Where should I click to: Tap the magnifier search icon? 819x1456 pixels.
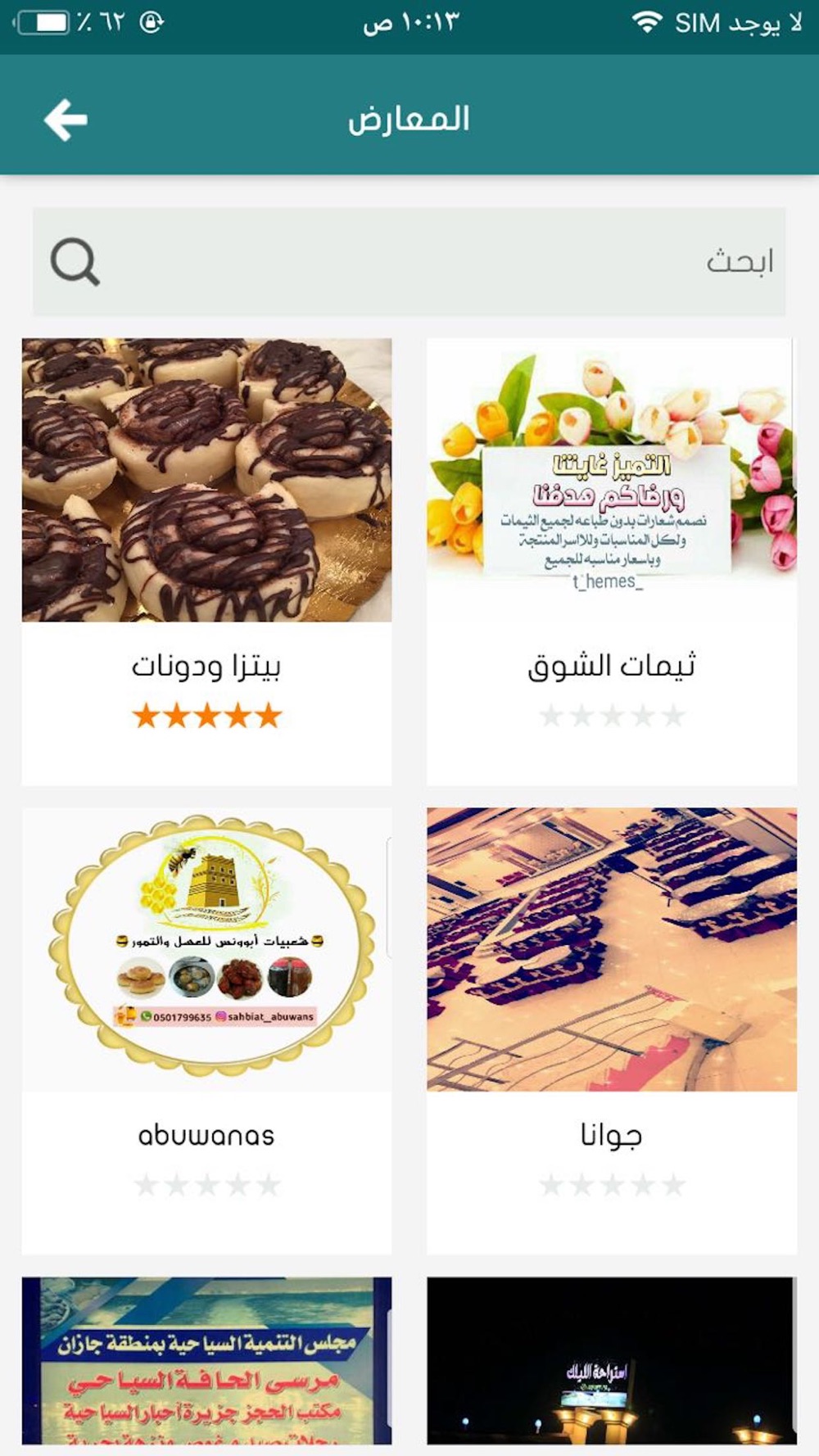pyautogui.click(x=75, y=262)
